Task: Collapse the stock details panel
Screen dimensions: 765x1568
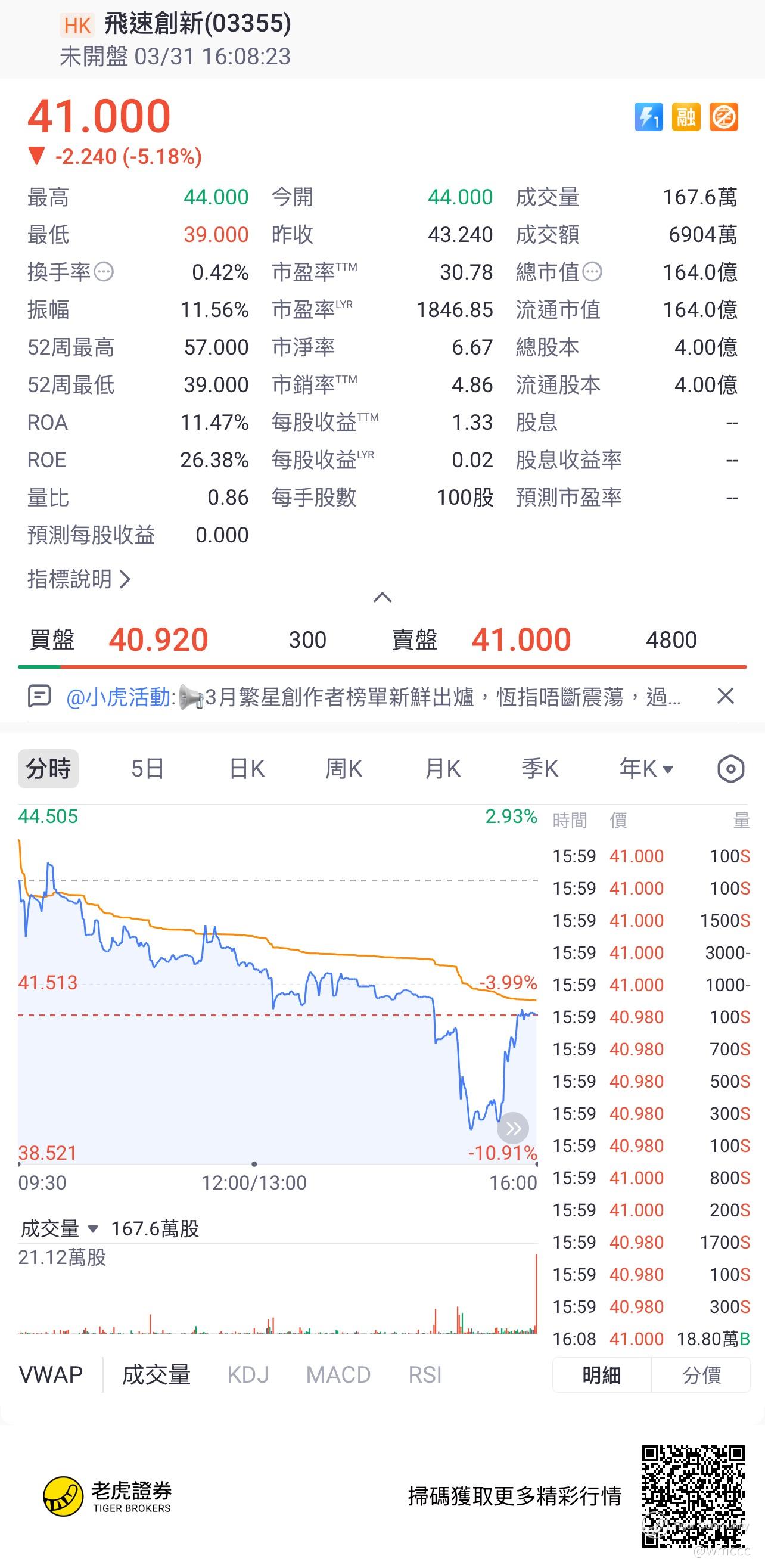Action: (x=382, y=598)
